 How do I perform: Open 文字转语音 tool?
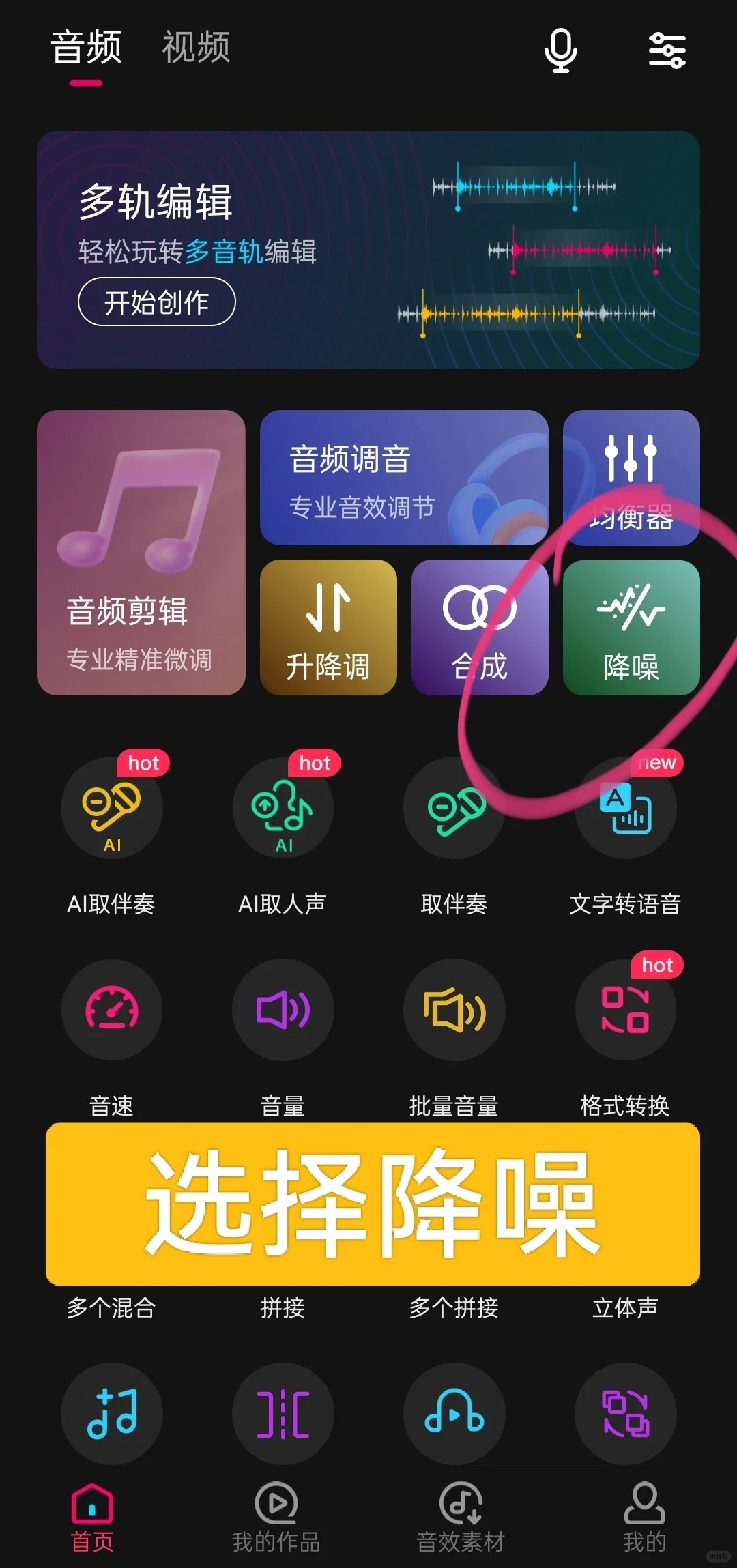(626, 809)
